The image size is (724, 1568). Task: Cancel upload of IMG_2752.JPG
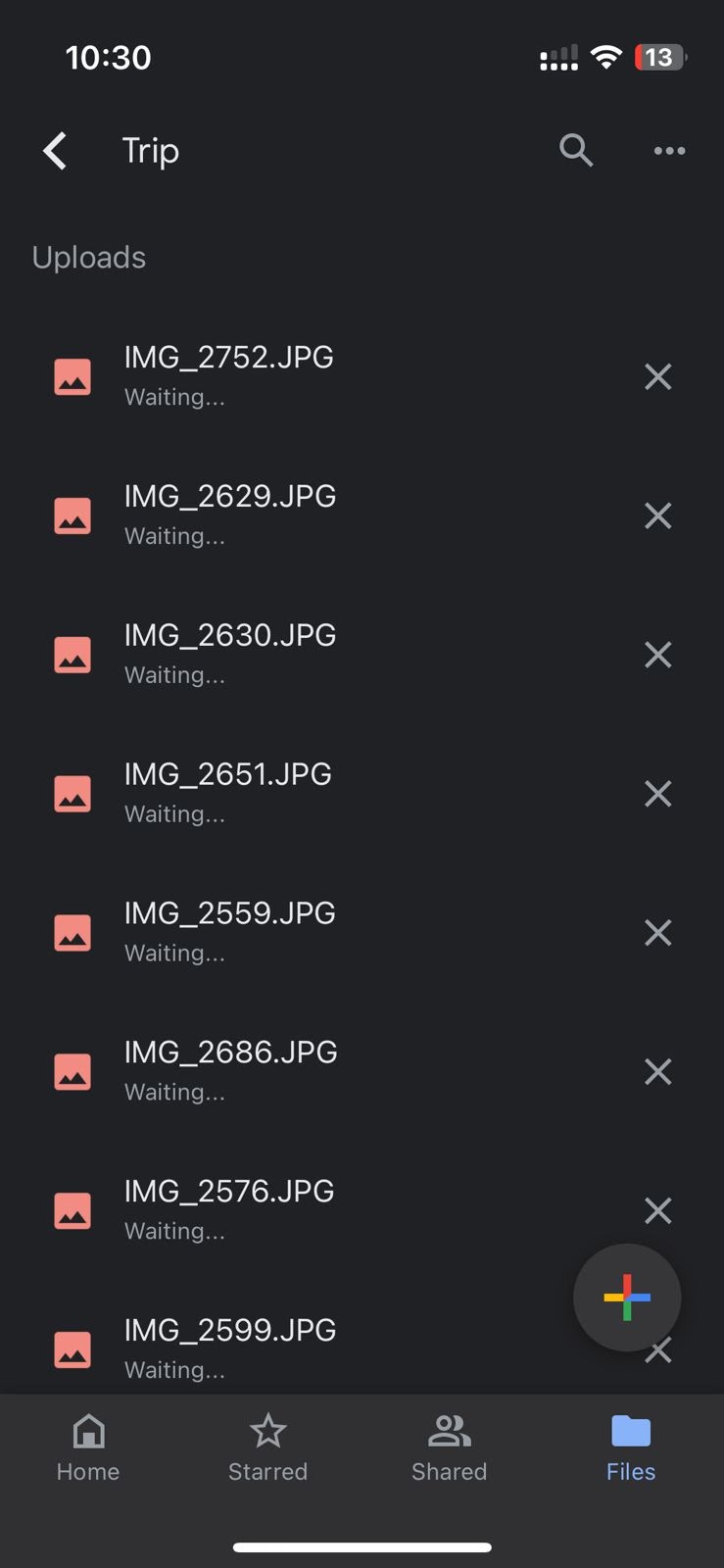coord(657,376)
